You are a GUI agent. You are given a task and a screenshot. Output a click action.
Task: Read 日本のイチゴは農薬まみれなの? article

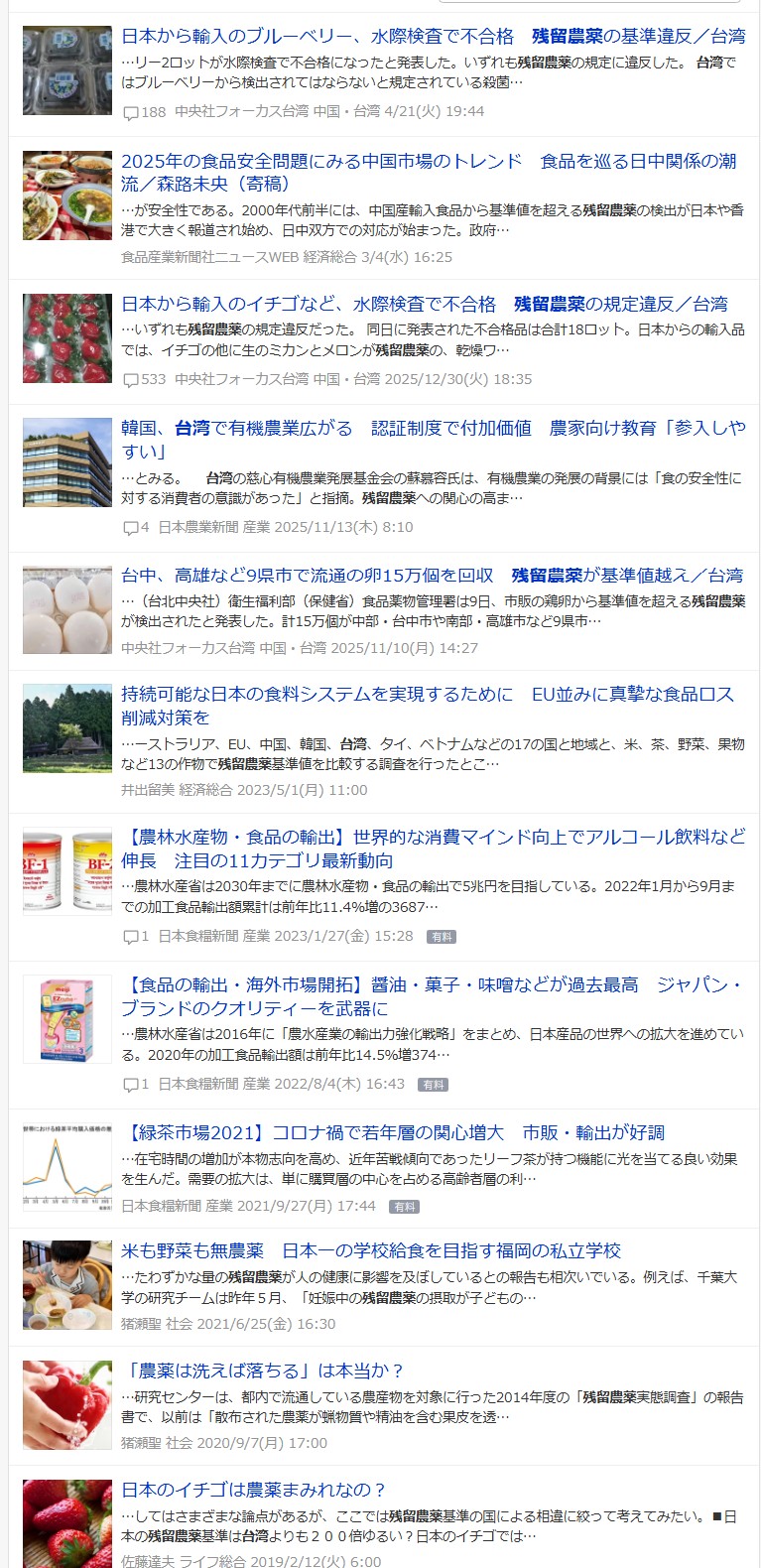253,1491
